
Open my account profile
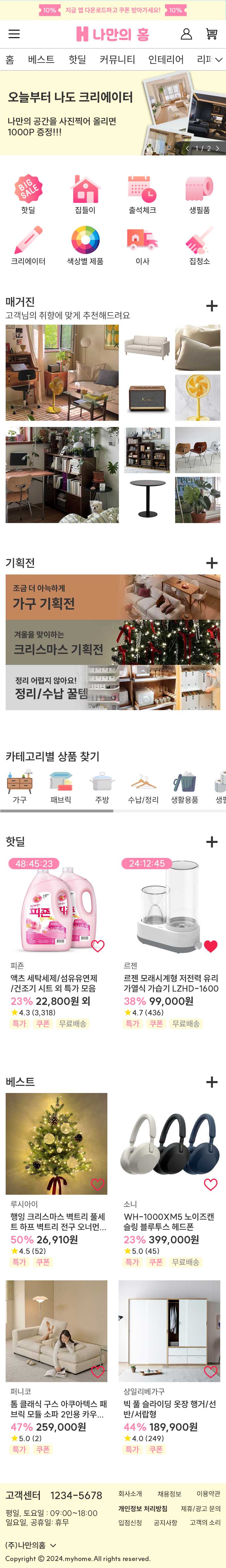[186, 34]
